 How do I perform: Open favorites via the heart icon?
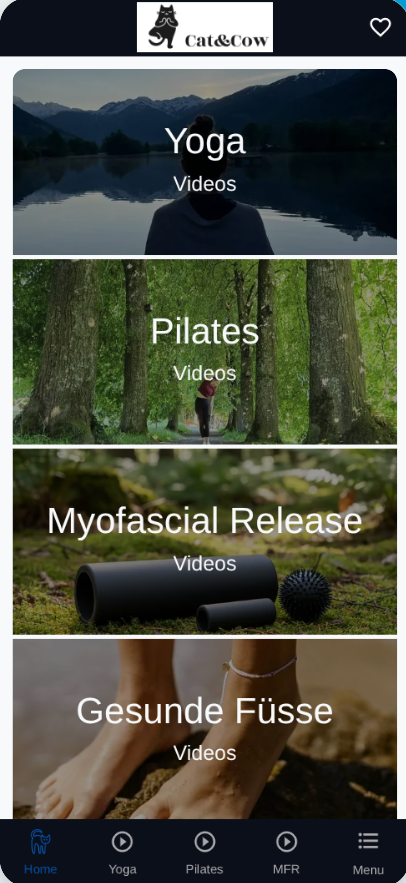[380, 27]
